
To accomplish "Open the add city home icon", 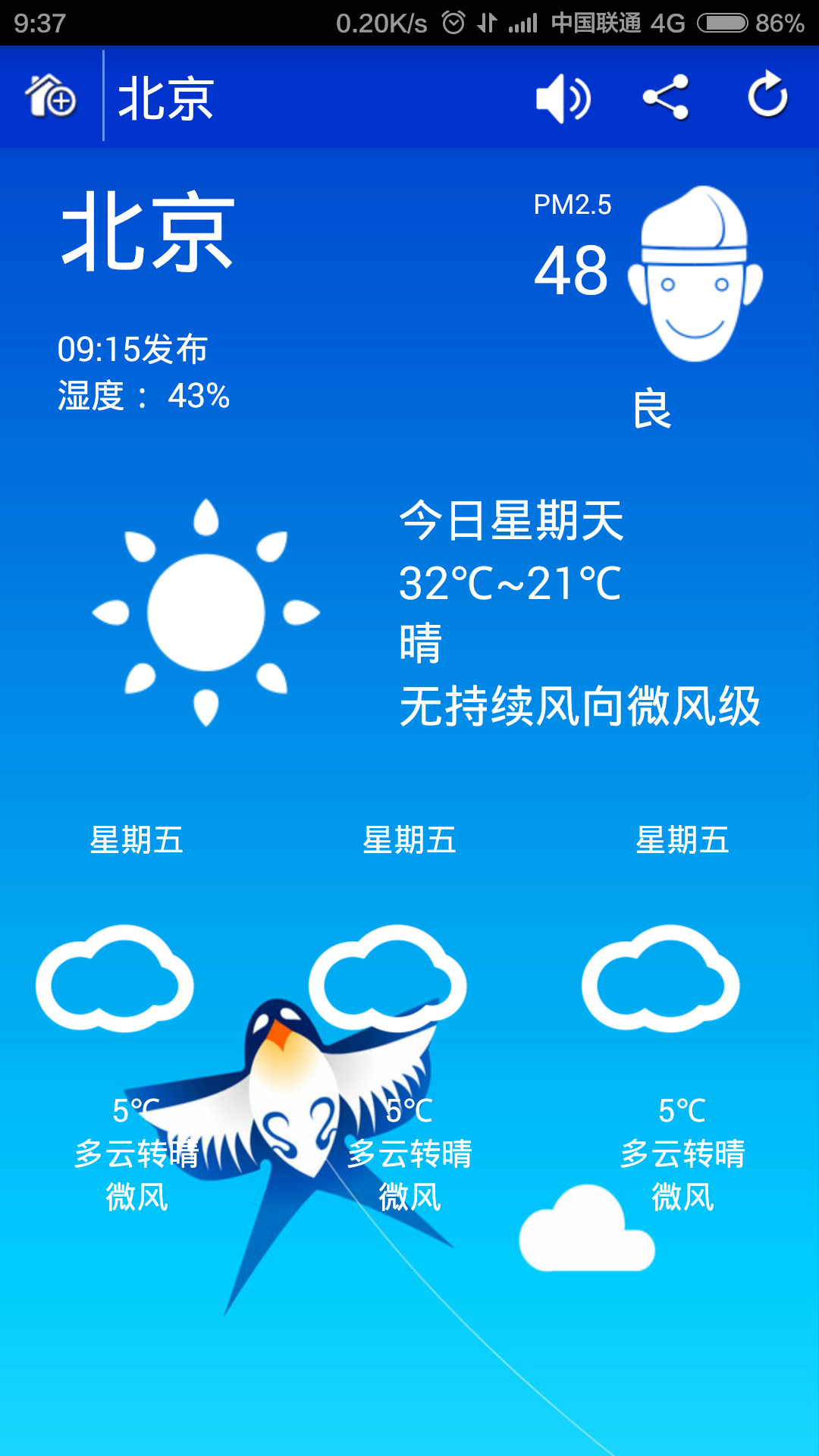I will click(x=51, y=96).
